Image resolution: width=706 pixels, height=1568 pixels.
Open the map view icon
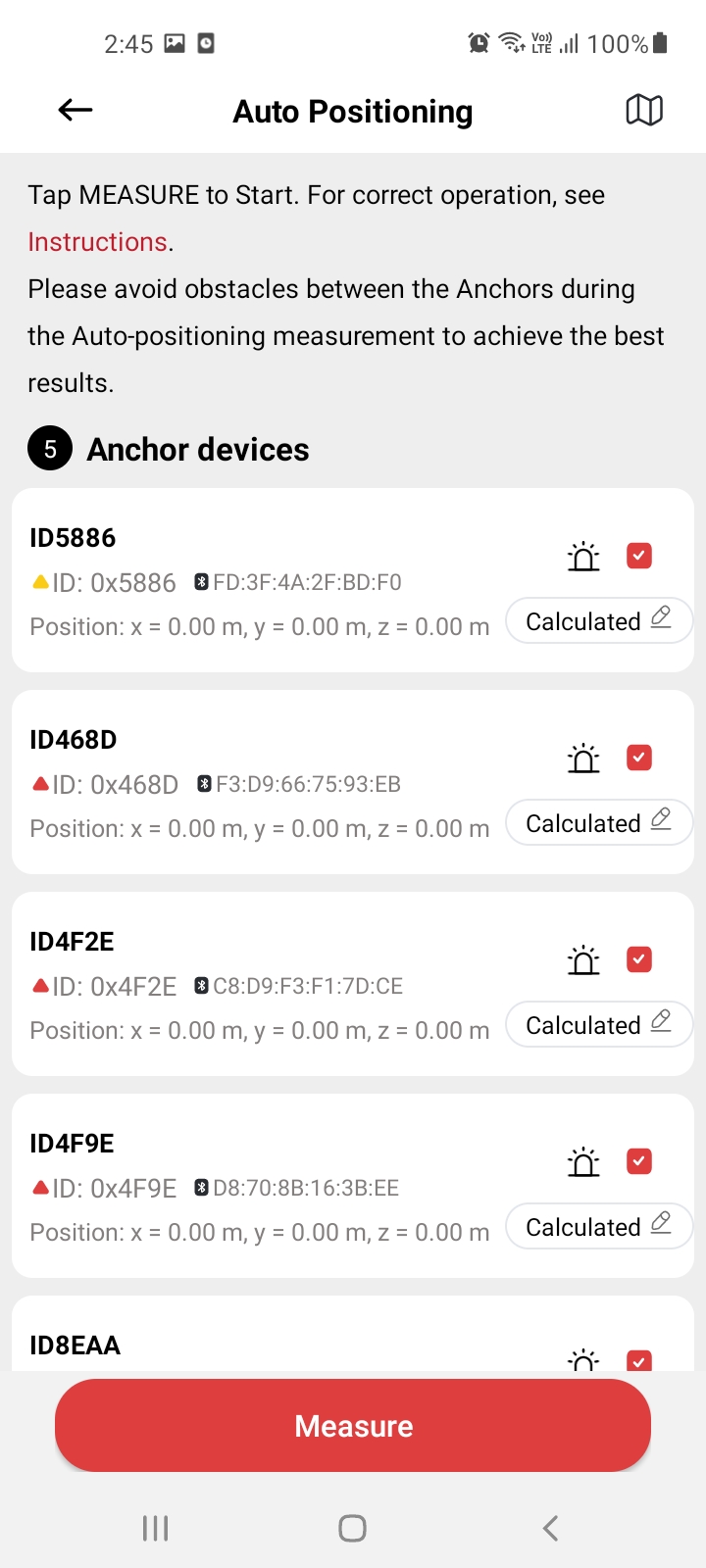(x=644, y=111)
